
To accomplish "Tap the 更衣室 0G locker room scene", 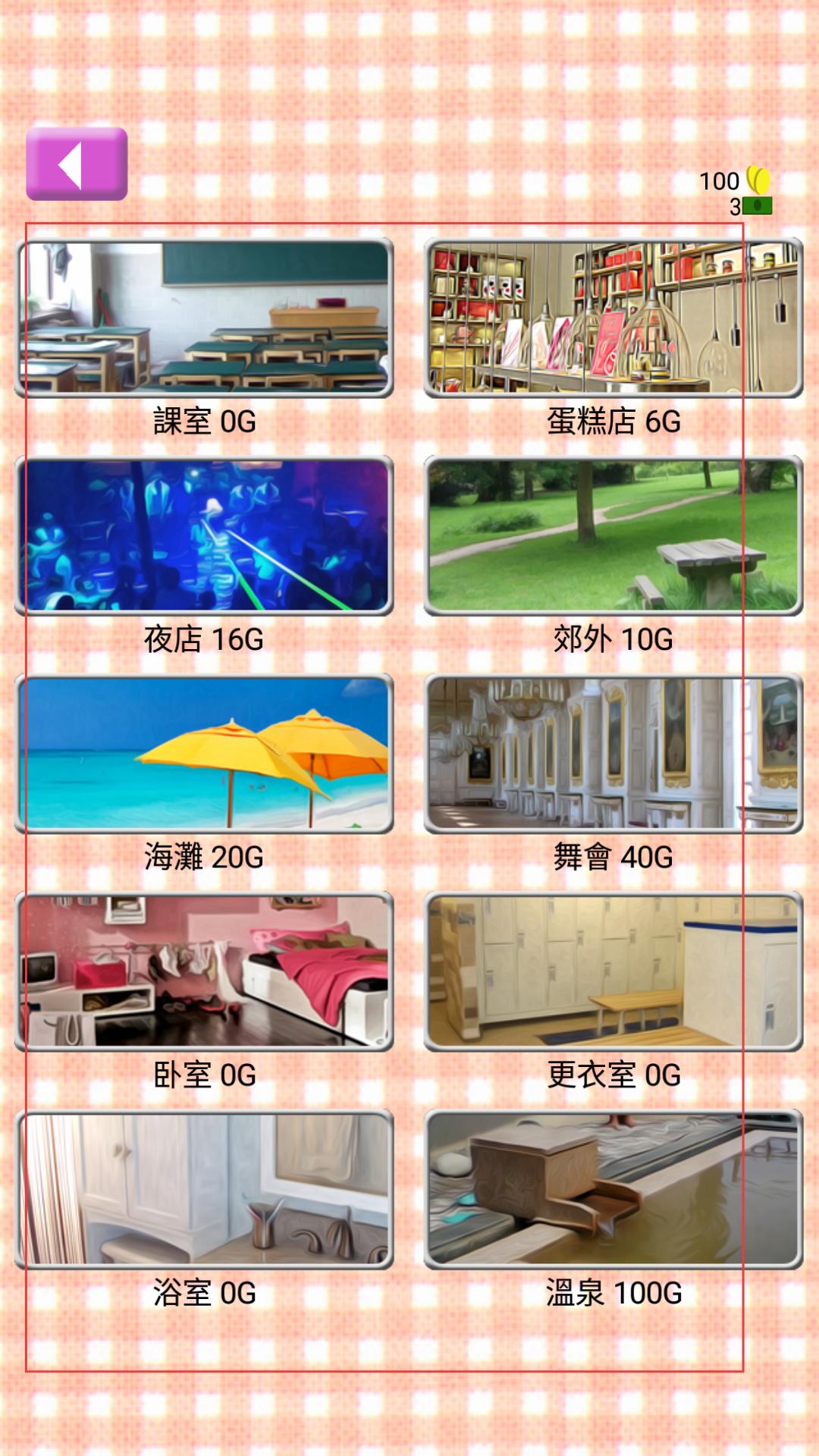I will pyautogui.click(x=613, y=971).
